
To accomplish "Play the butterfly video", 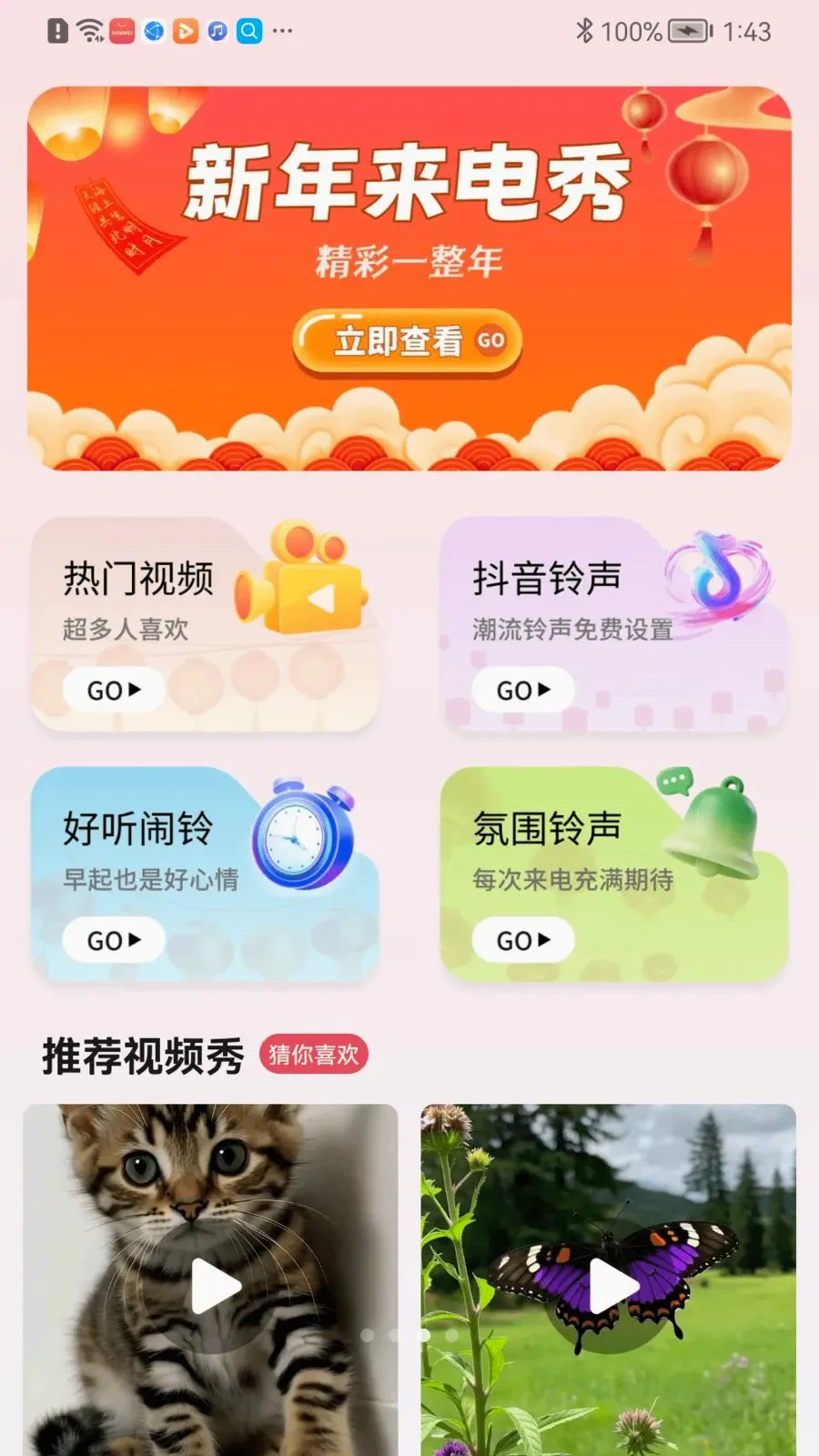I will [613, 1287].
